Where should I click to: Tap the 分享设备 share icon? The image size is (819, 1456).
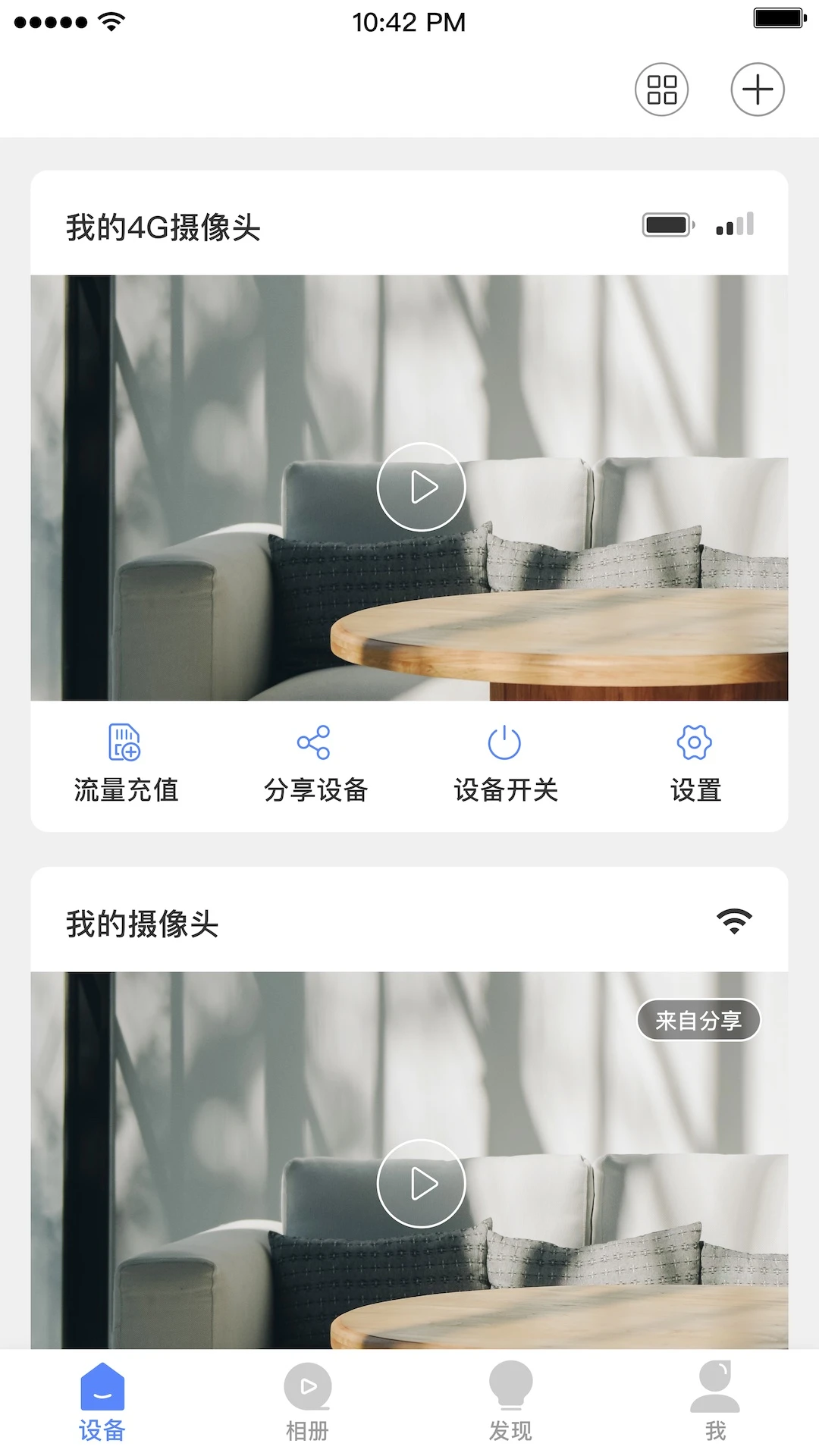tap(314, 743)
